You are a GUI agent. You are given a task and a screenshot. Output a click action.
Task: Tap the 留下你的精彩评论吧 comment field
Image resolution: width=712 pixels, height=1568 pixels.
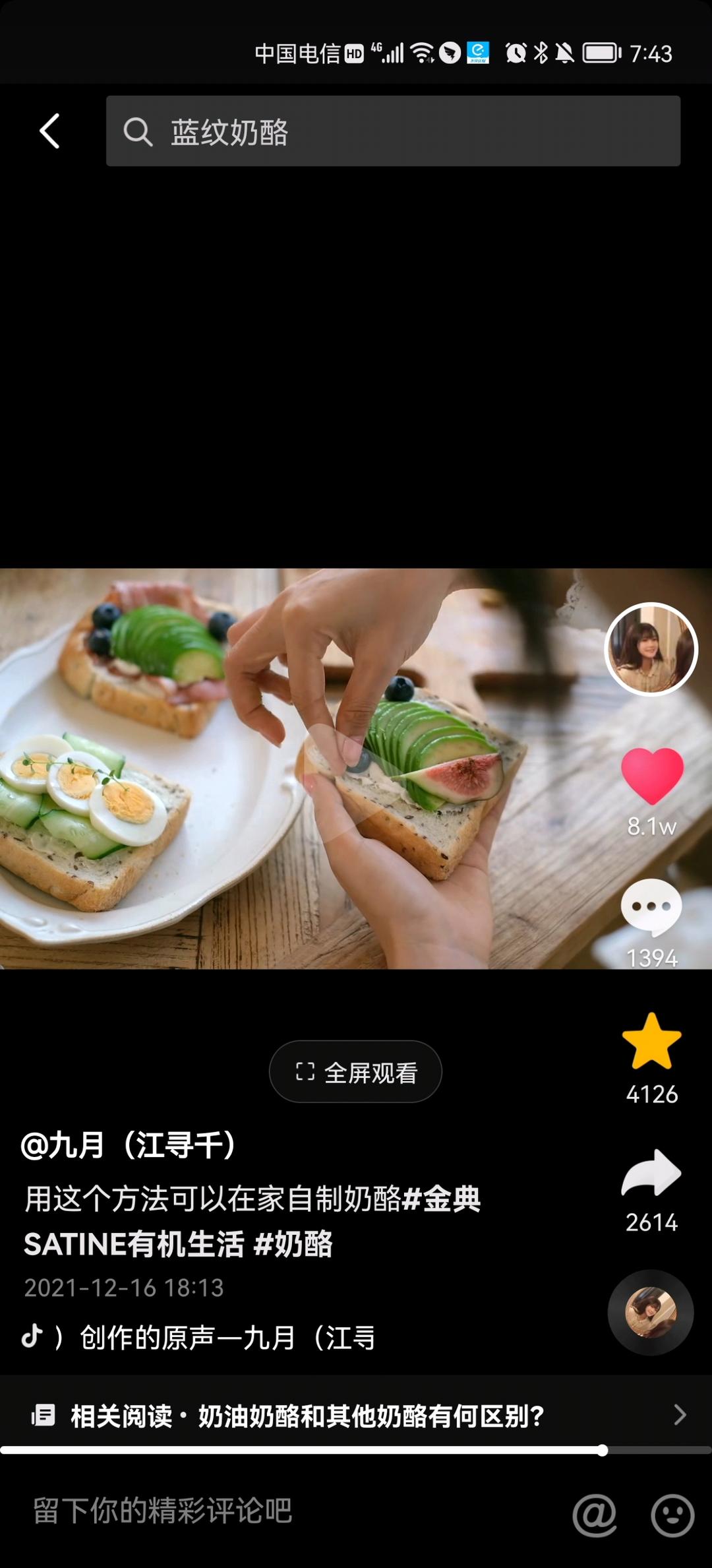coord(264,1511)
